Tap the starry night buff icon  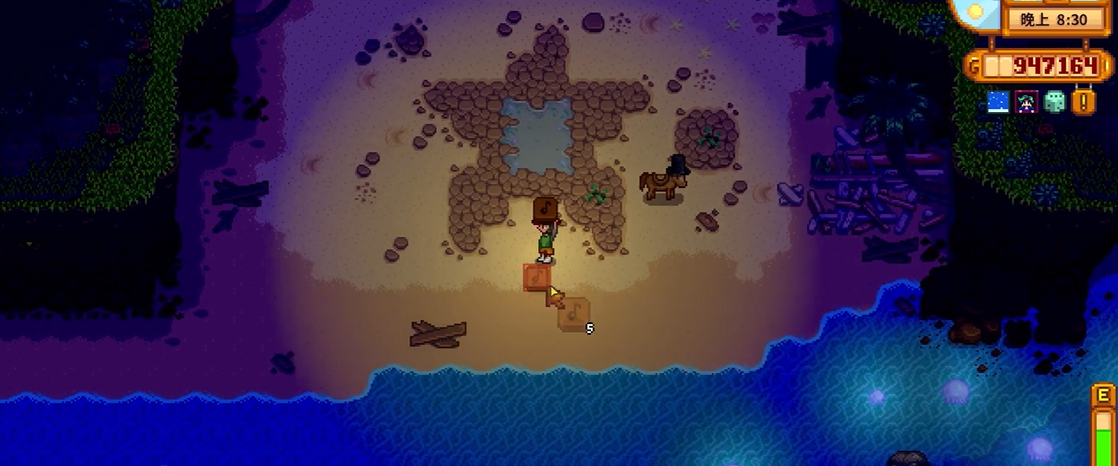coord(998,101)
